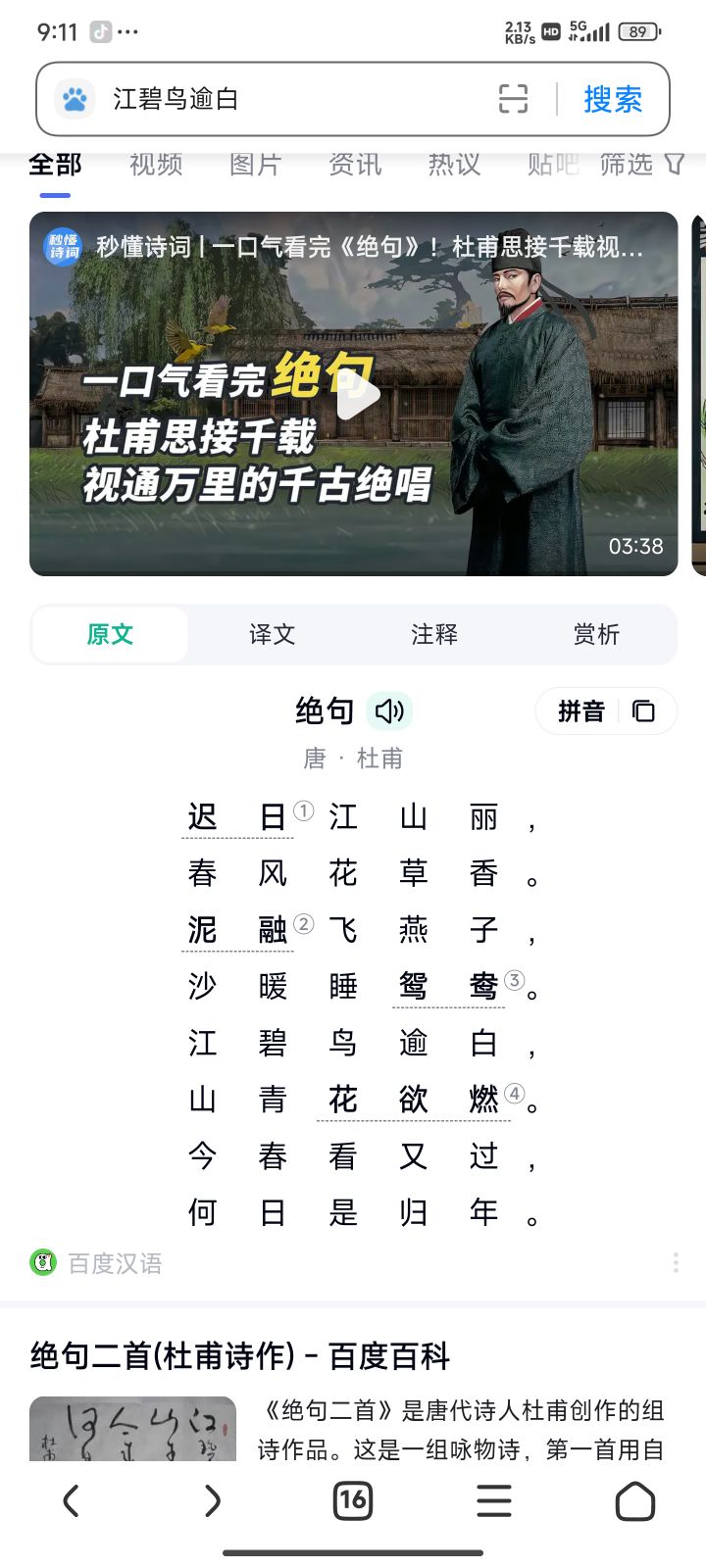The width and height of the screenshot is (706, 1568).
Task: Tap the search box with 江碧鸟逾白
Action: tap(294, 99)
